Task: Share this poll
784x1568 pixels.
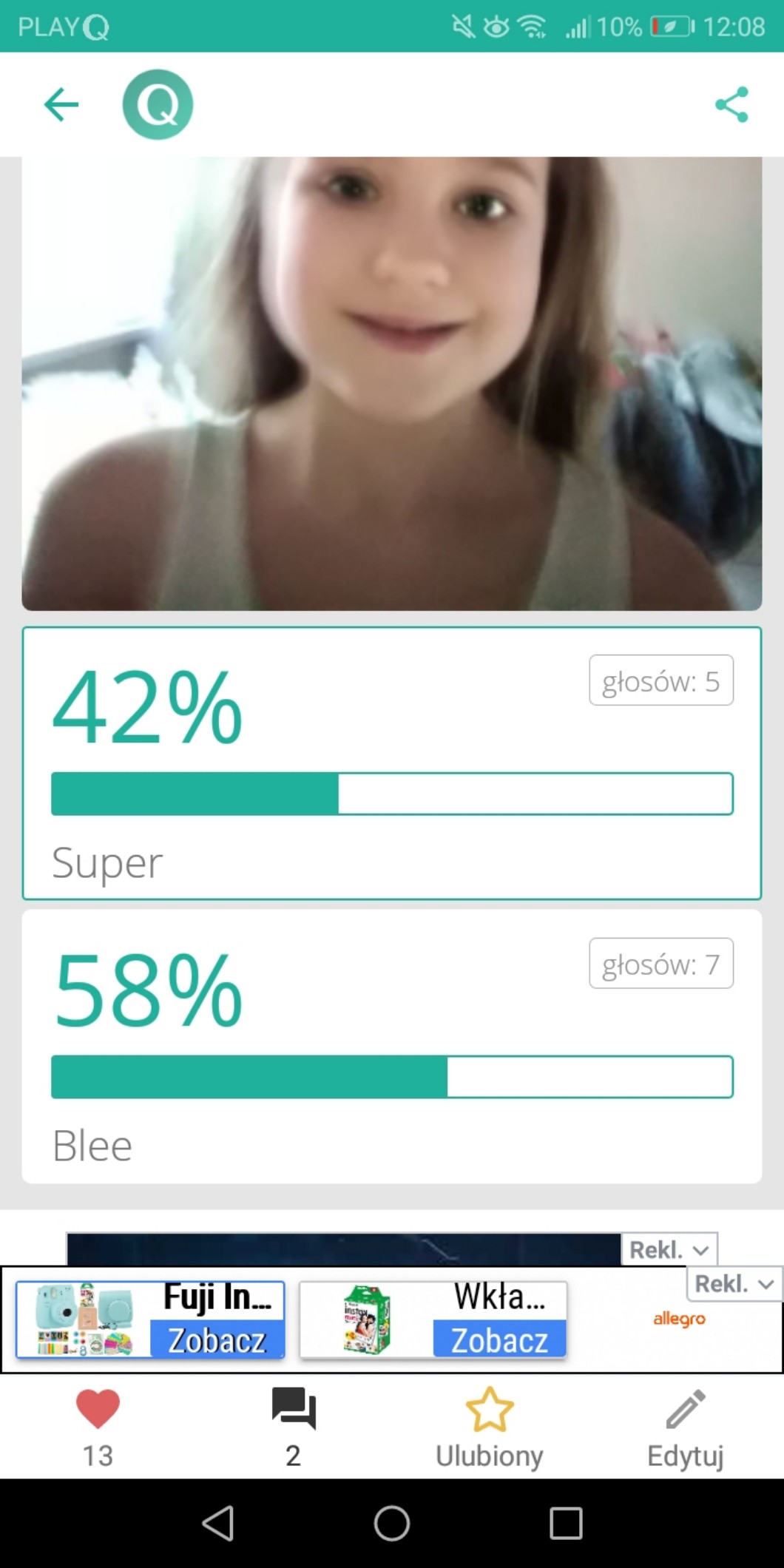Action: coord(731,104)
